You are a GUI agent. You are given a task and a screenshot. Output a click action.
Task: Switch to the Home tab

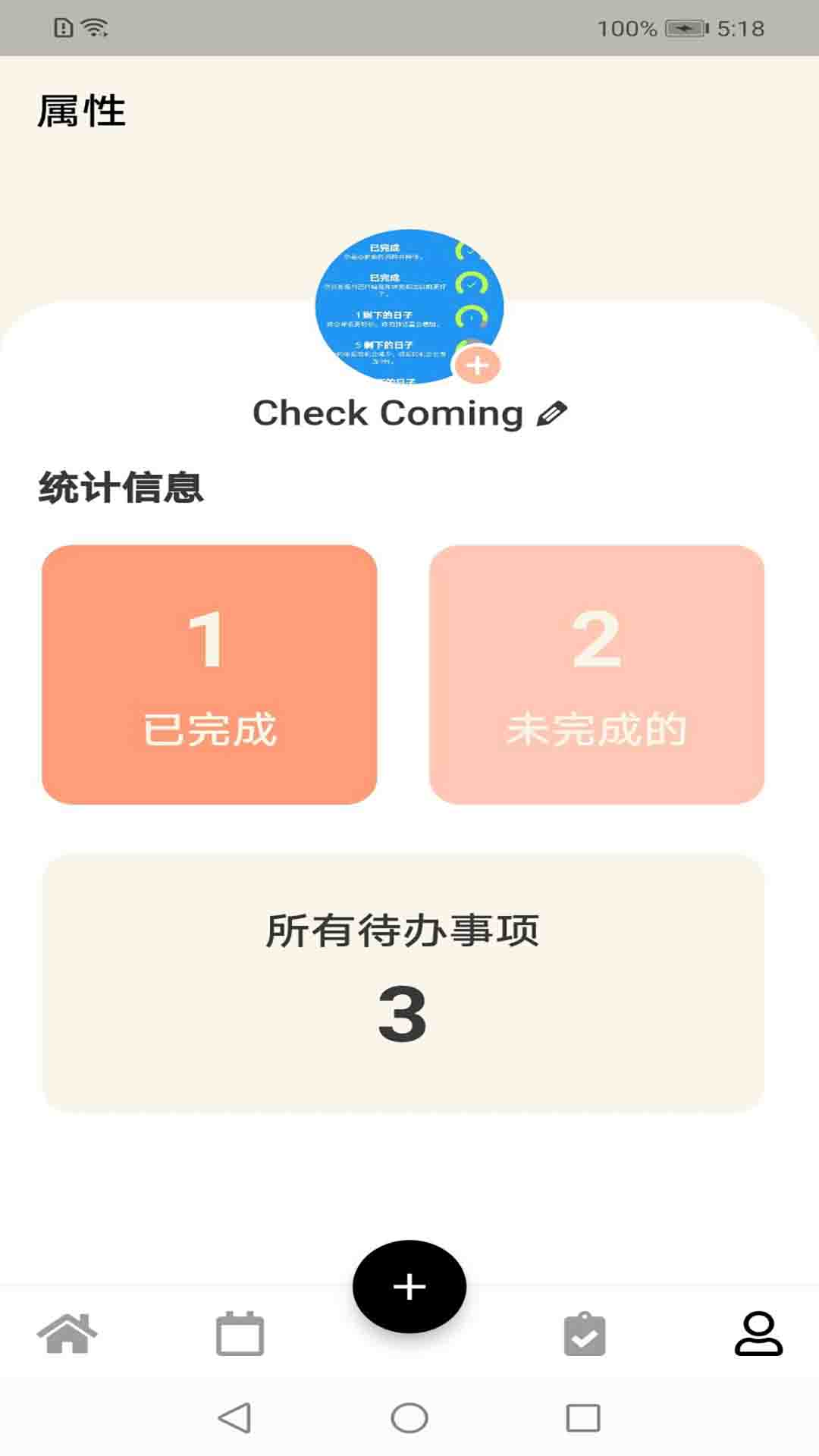pyautogui.click(x=67, y=1333)
